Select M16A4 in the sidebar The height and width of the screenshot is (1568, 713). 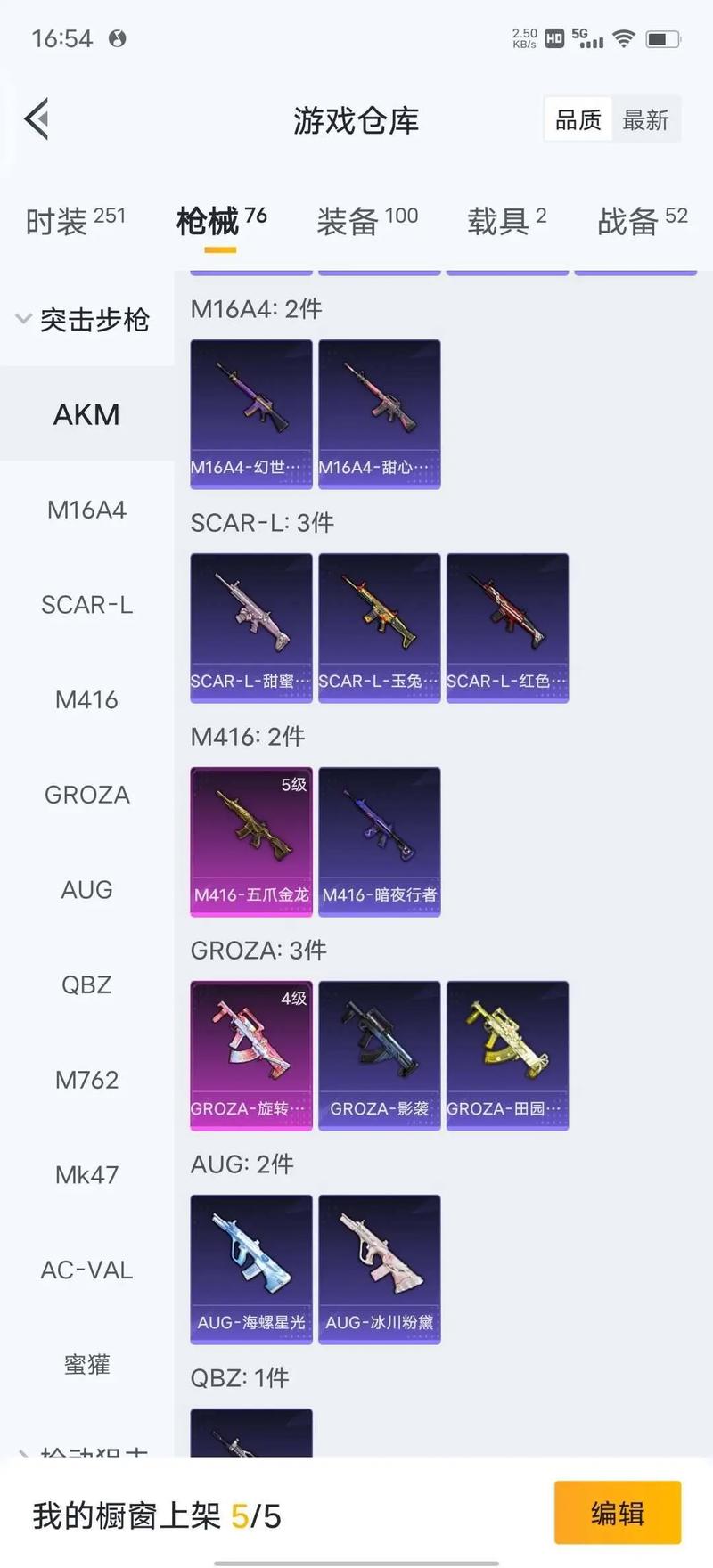click(x=86, y=510)
